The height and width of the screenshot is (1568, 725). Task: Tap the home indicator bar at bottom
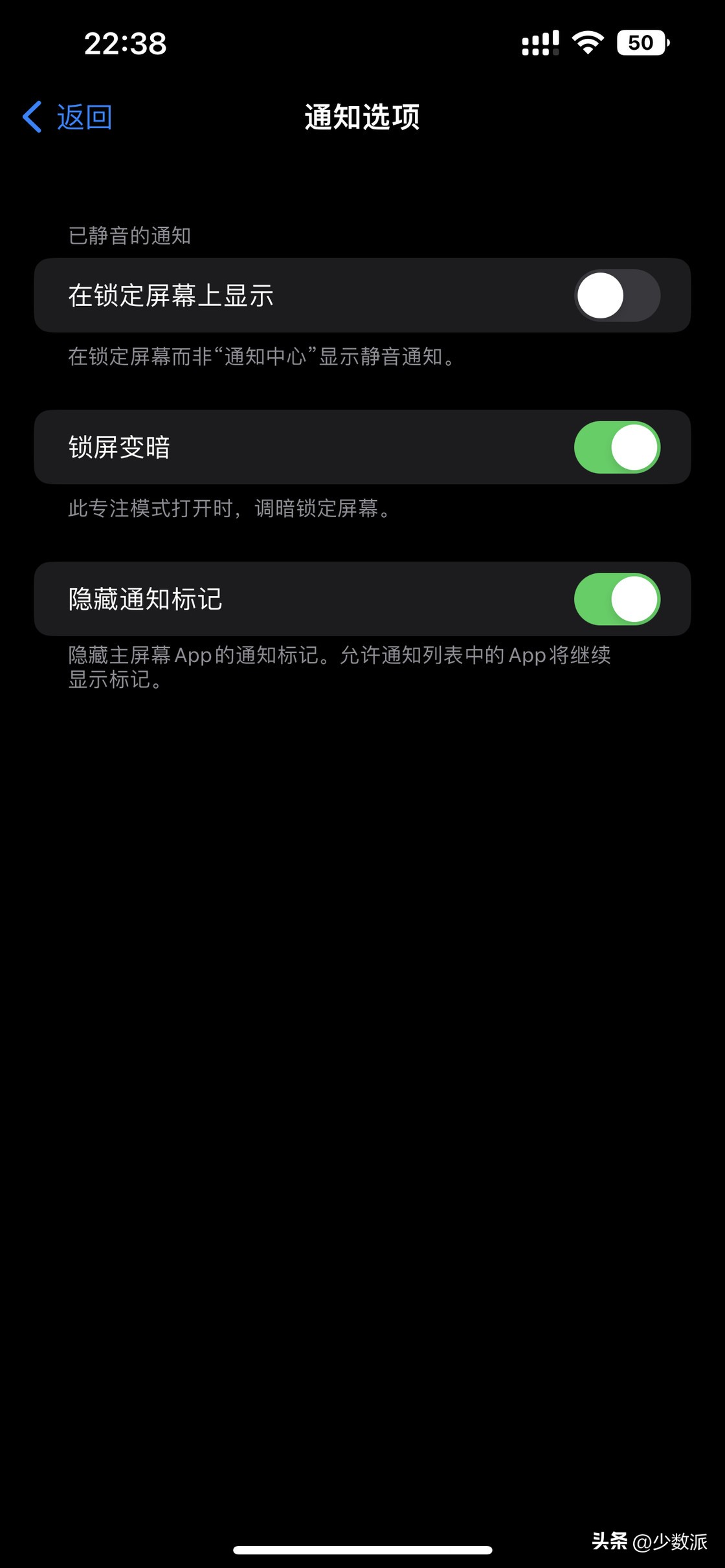coord(362,1549)
